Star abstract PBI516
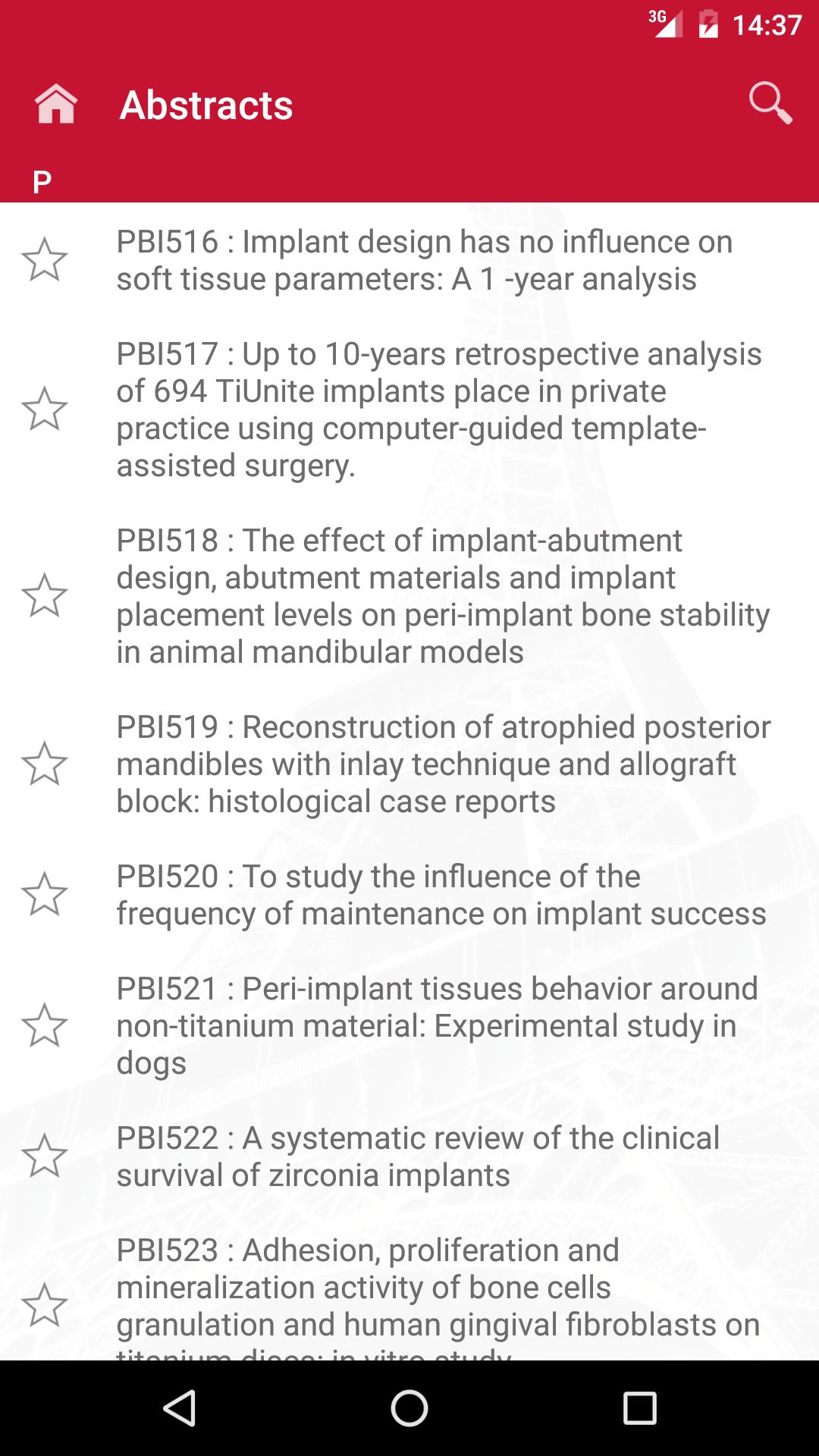This screenshot has height=1456, width=819. (44, 260)
